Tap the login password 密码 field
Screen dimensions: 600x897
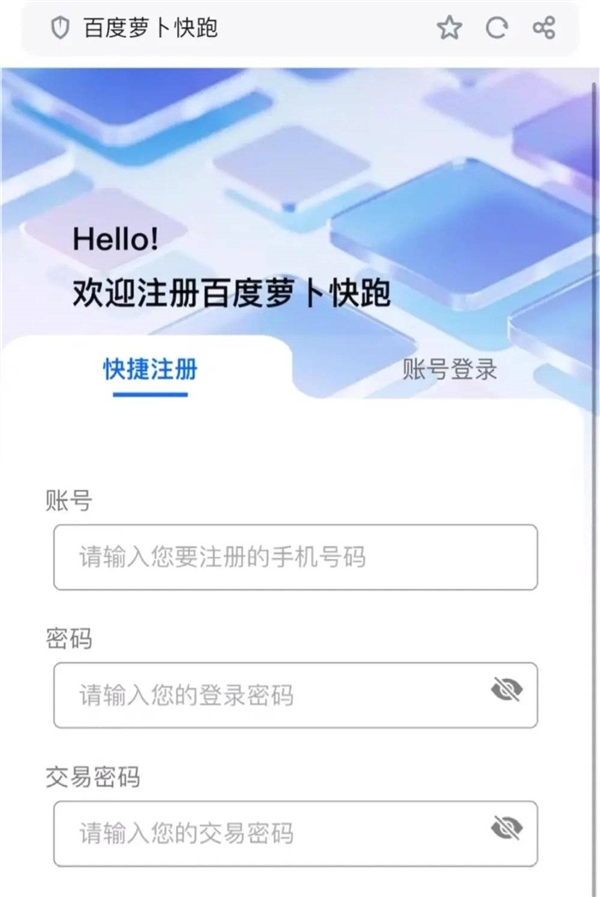coord(270,695)
